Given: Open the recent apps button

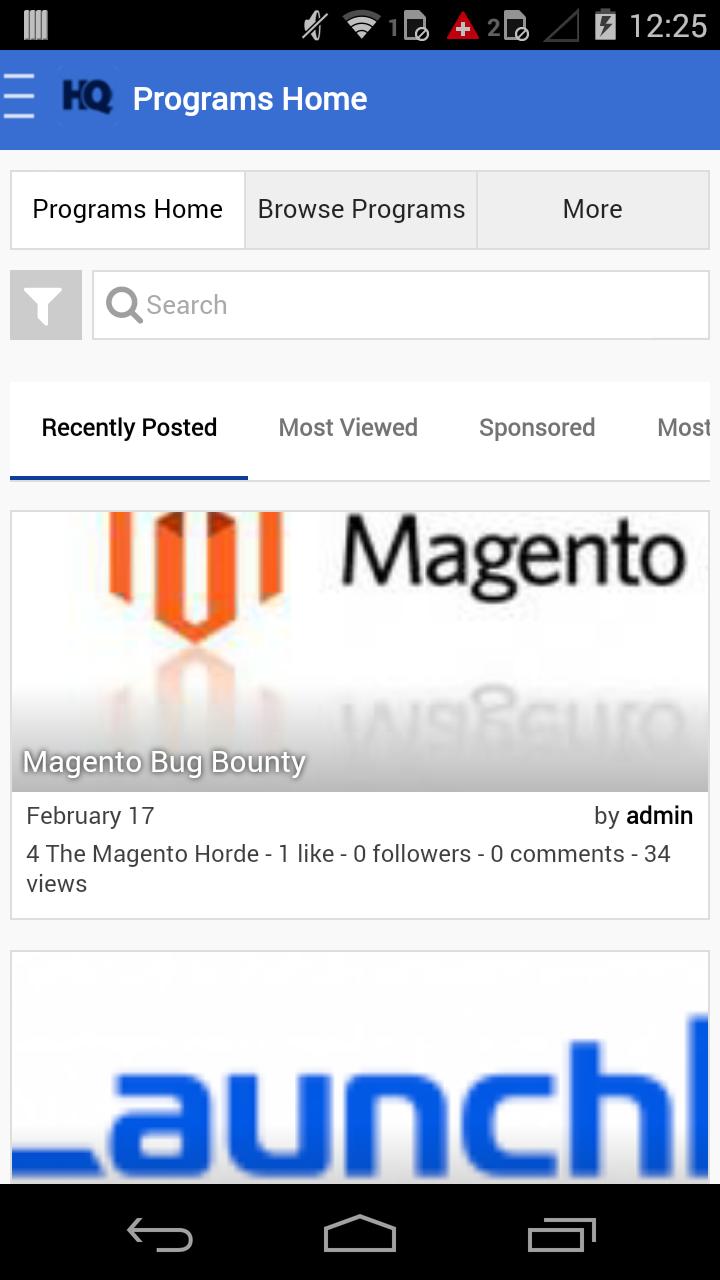Looking at the screenshot, I should pos(561,1234).
